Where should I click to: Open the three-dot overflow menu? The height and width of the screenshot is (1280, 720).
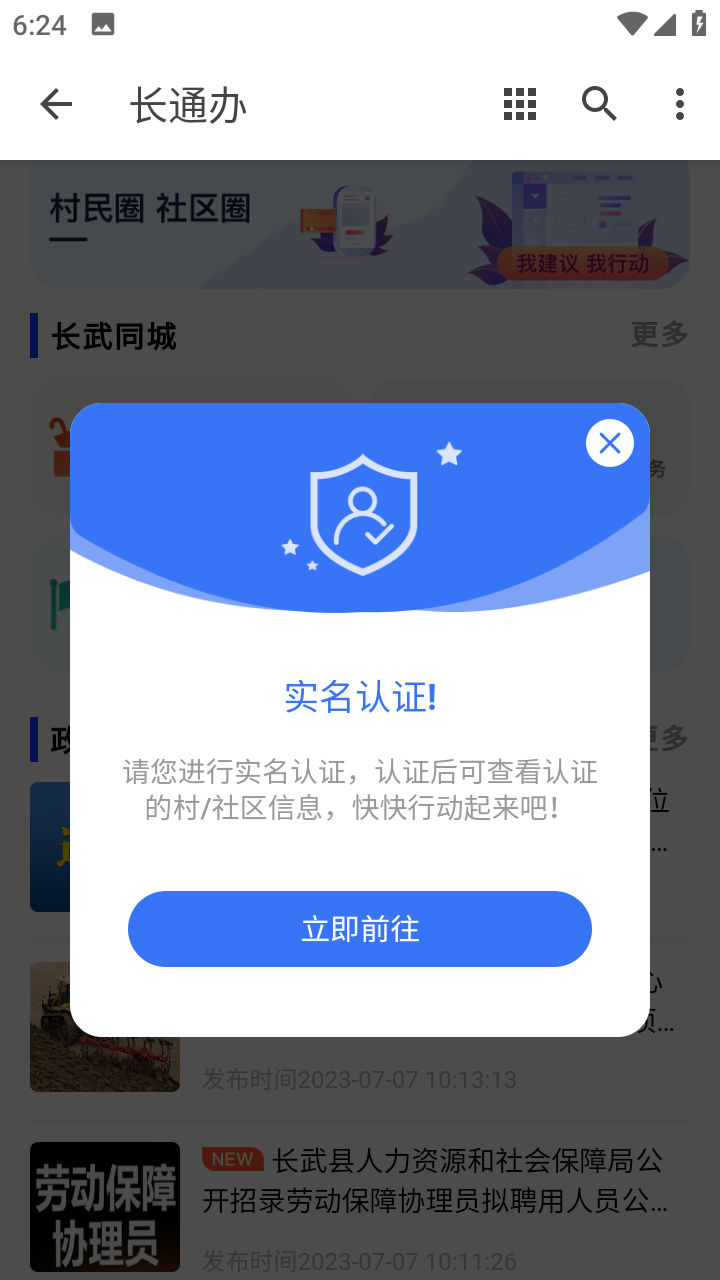click(679, 103)
